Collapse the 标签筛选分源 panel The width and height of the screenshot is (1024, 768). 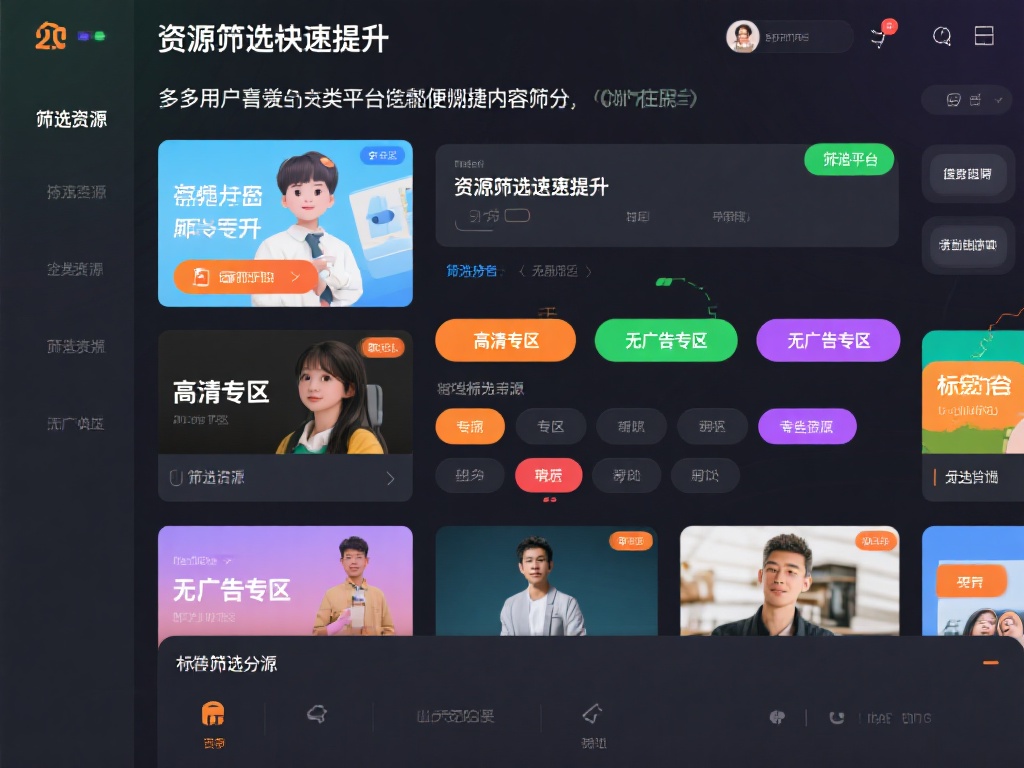tap(990, 663)
